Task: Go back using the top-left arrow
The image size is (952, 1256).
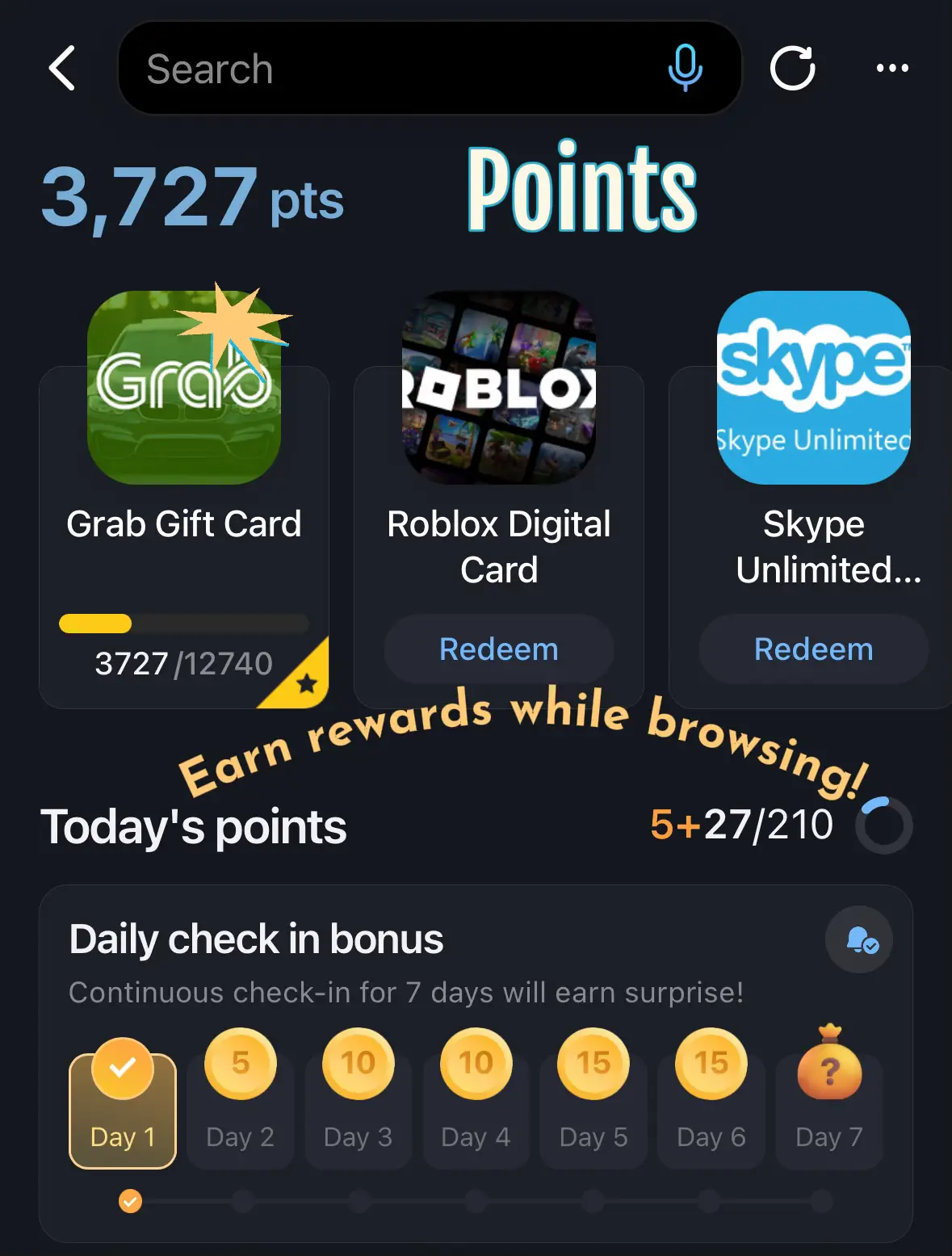Action: (x=62, y=68)
